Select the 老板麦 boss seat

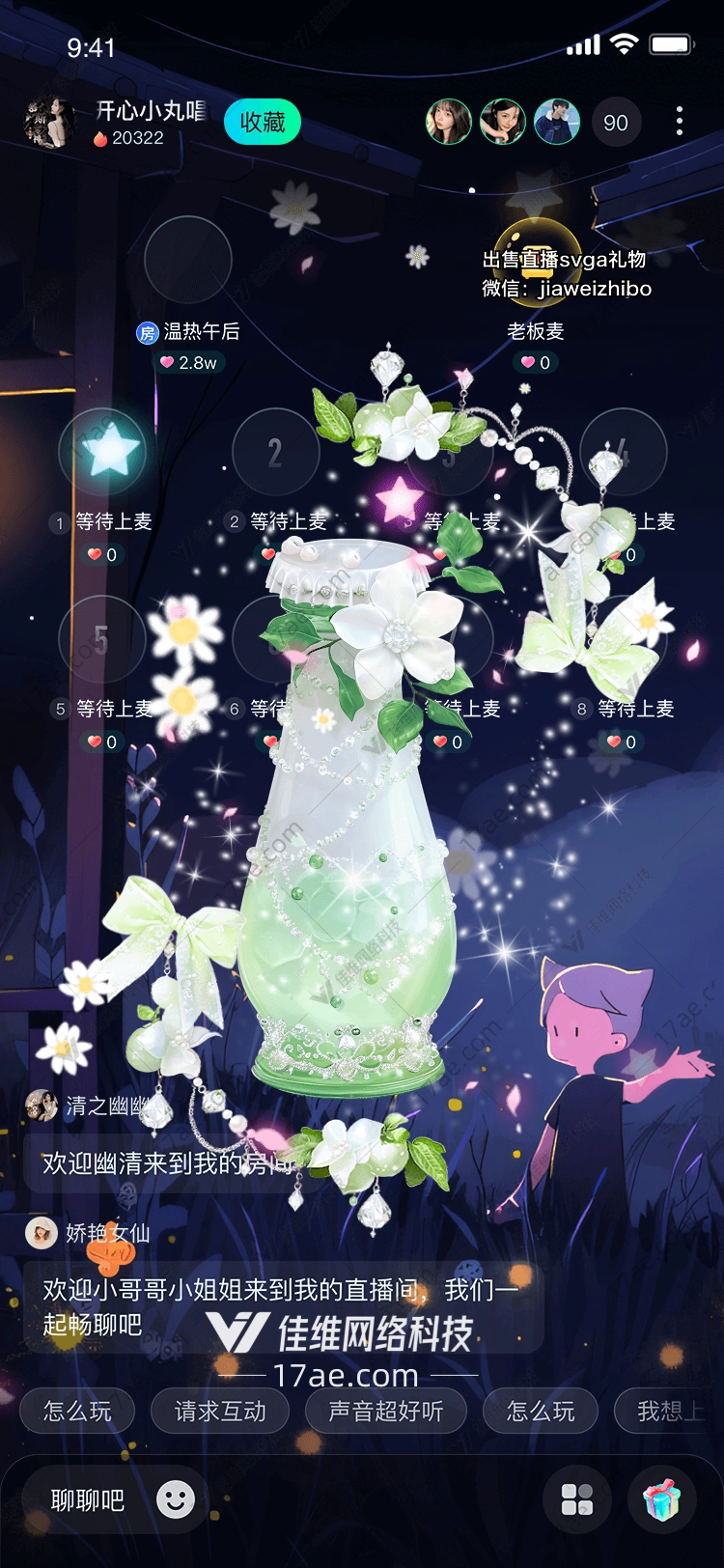[536, 261]
